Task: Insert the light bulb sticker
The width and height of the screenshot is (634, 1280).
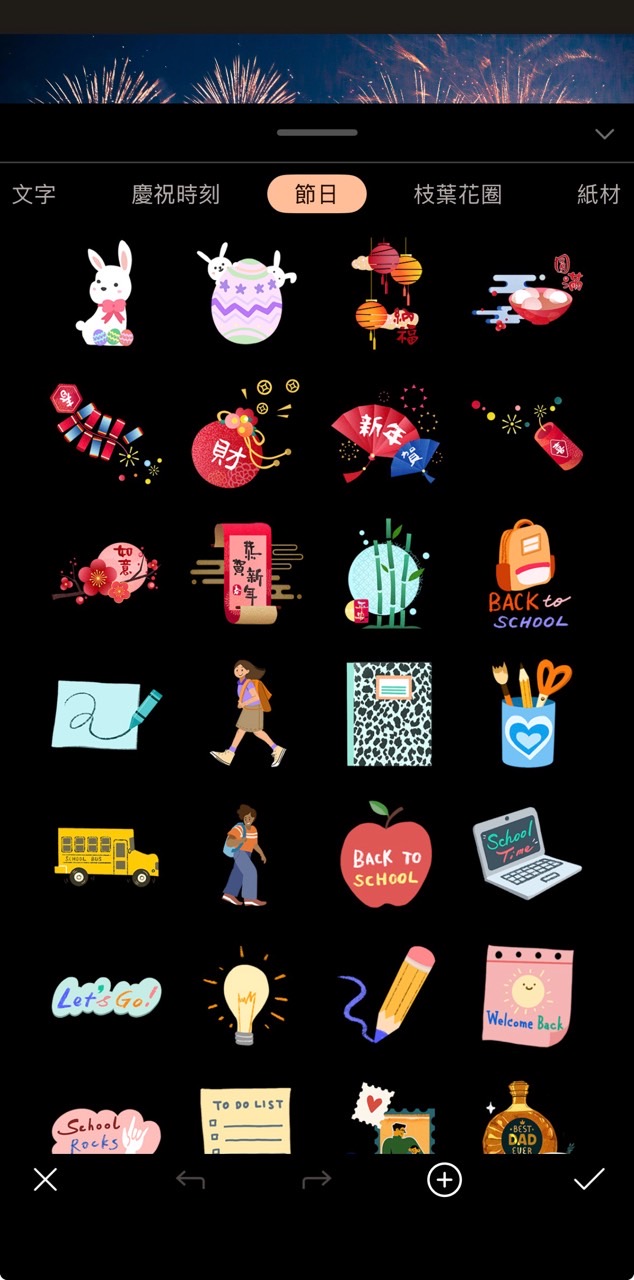Action: click(x=245, y=995)
